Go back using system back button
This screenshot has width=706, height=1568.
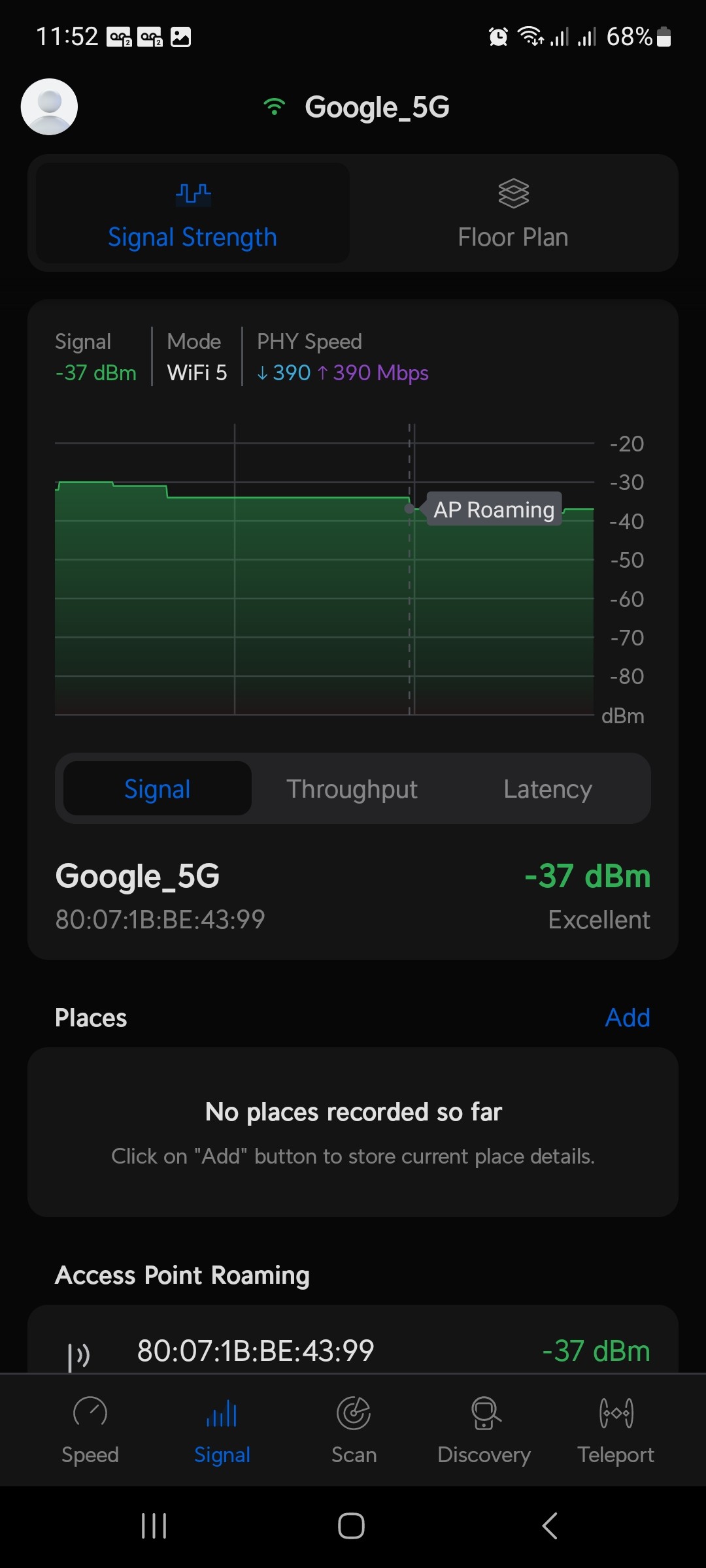click(x=550, y=1526)
